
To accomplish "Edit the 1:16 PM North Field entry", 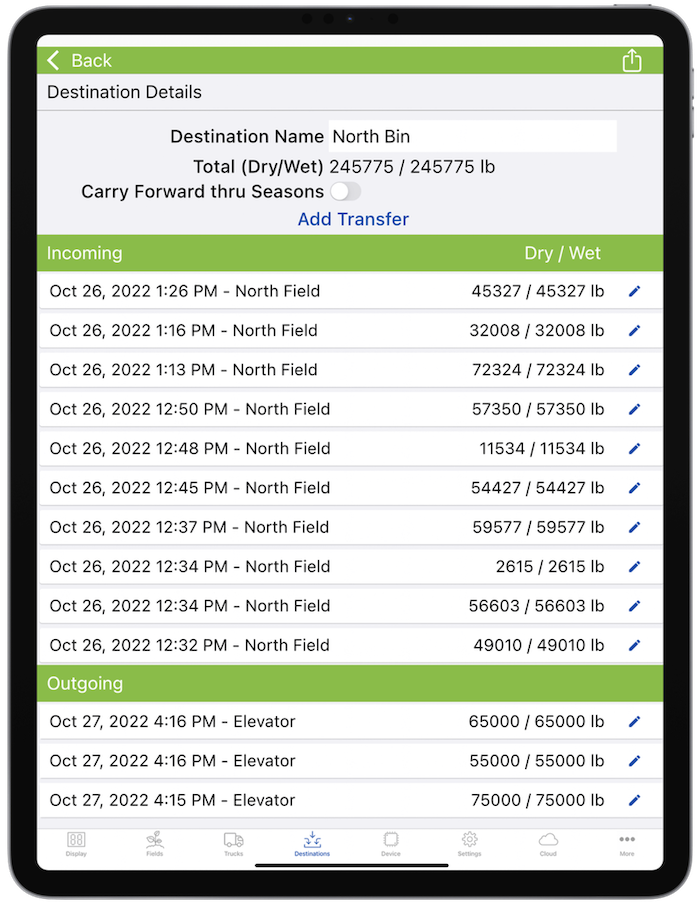I will (633, 331).
